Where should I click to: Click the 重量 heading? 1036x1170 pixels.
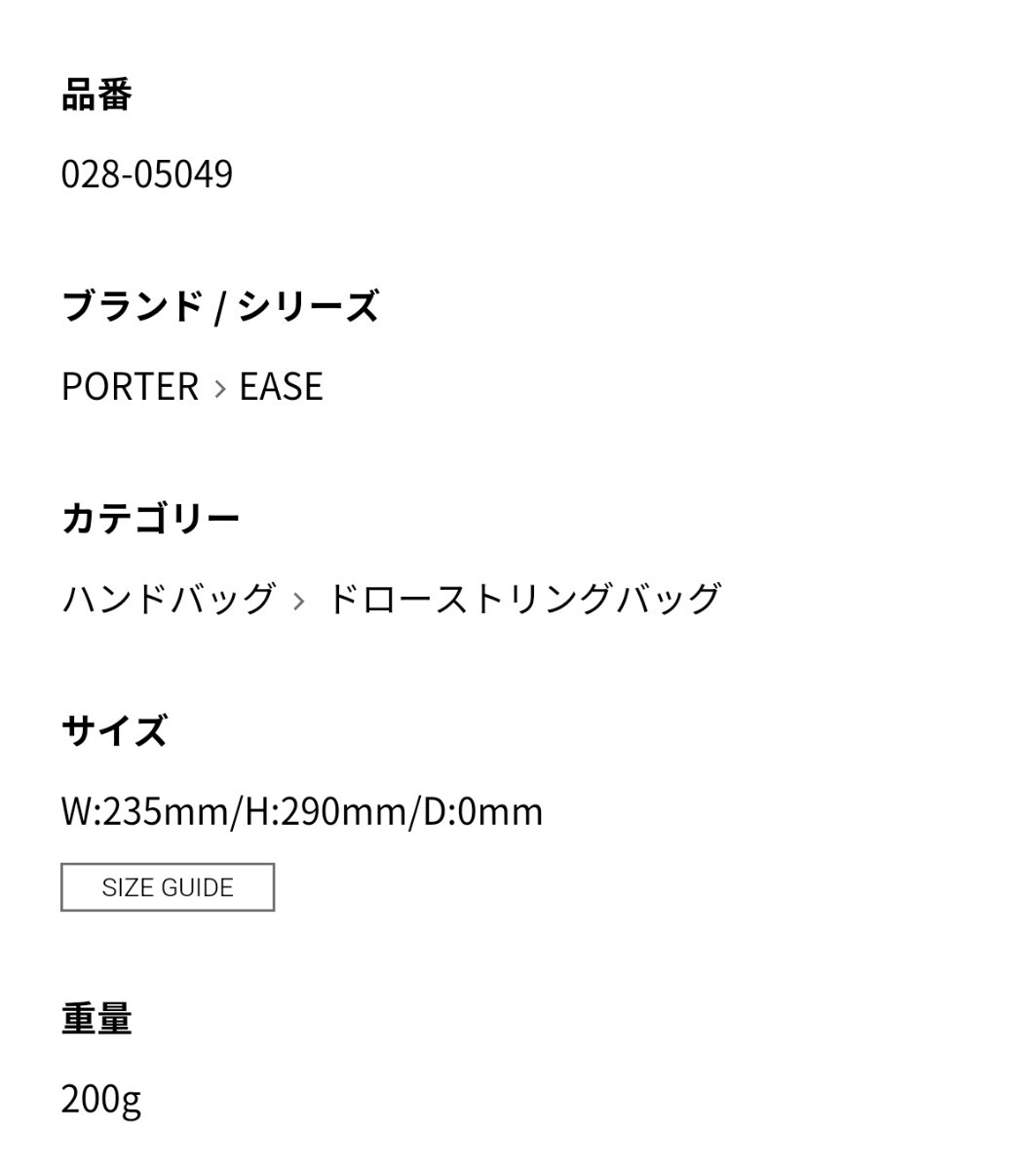coord(96,1019)
